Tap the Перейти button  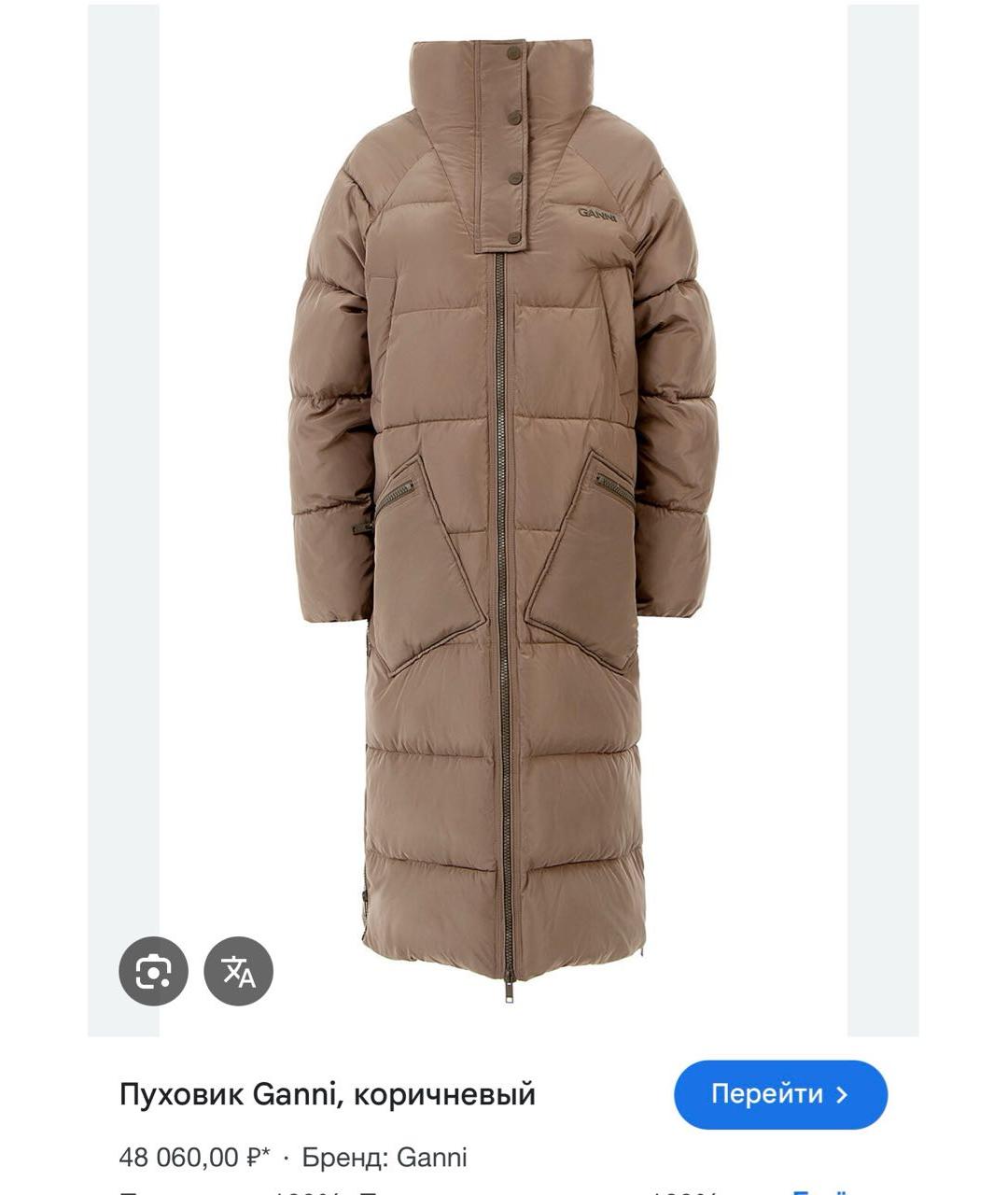click(x=780, y=1094)
